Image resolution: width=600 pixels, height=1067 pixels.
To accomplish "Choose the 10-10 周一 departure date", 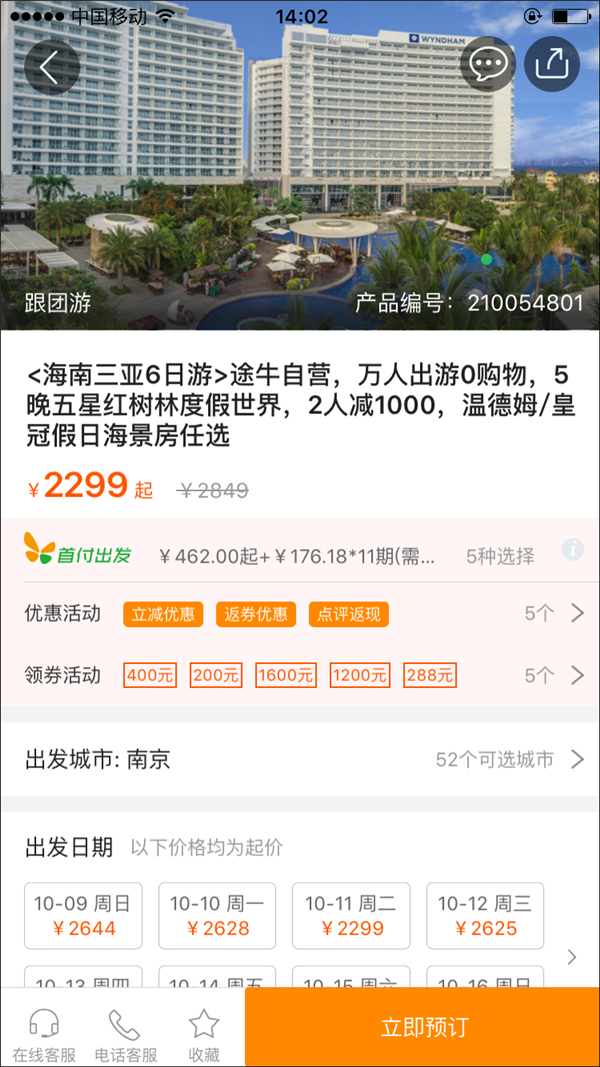I will [x=217, y=915].
